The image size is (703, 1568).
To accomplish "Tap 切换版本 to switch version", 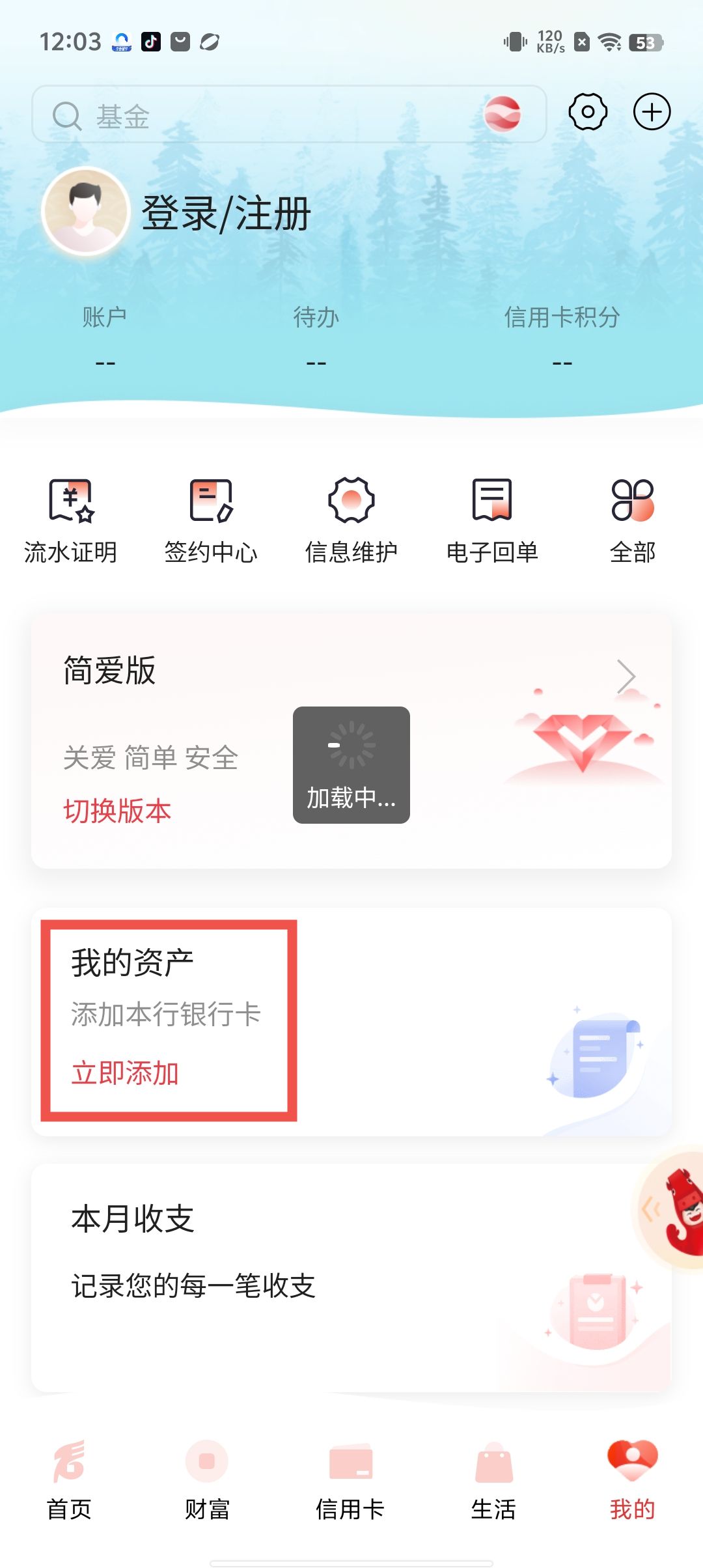I will click(117, 811).
